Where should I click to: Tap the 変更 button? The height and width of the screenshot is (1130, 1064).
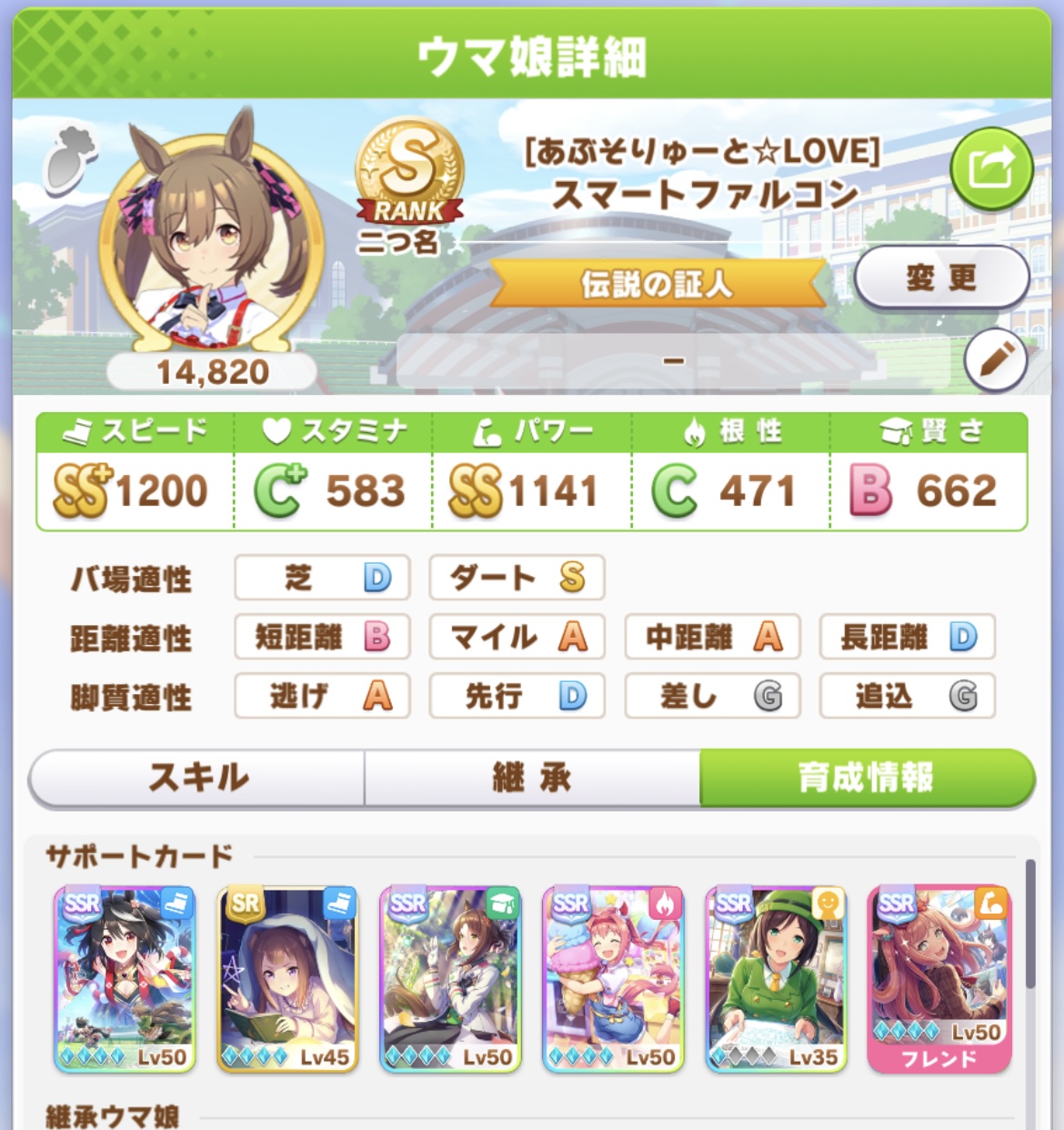[941, 277]
